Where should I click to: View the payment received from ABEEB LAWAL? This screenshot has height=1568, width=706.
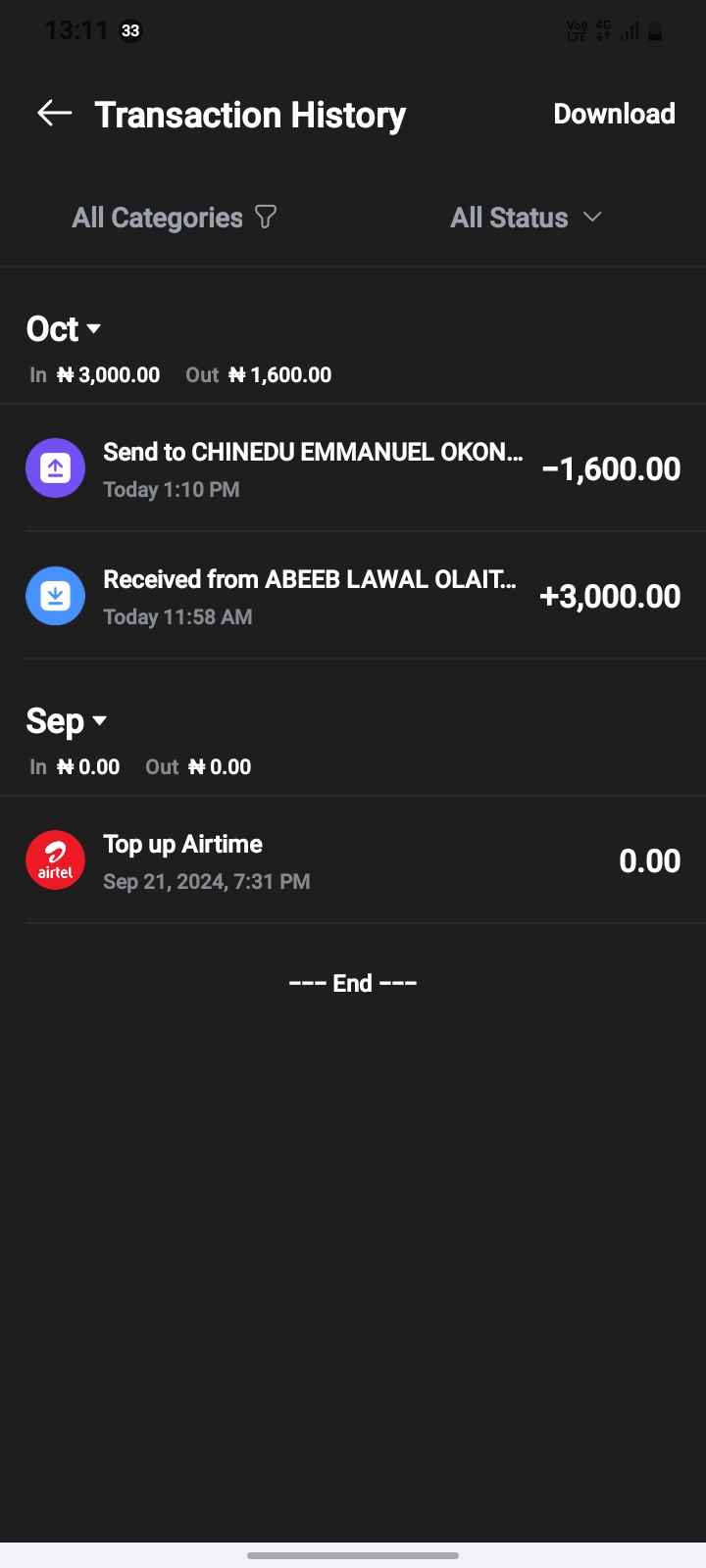point(353,596)
